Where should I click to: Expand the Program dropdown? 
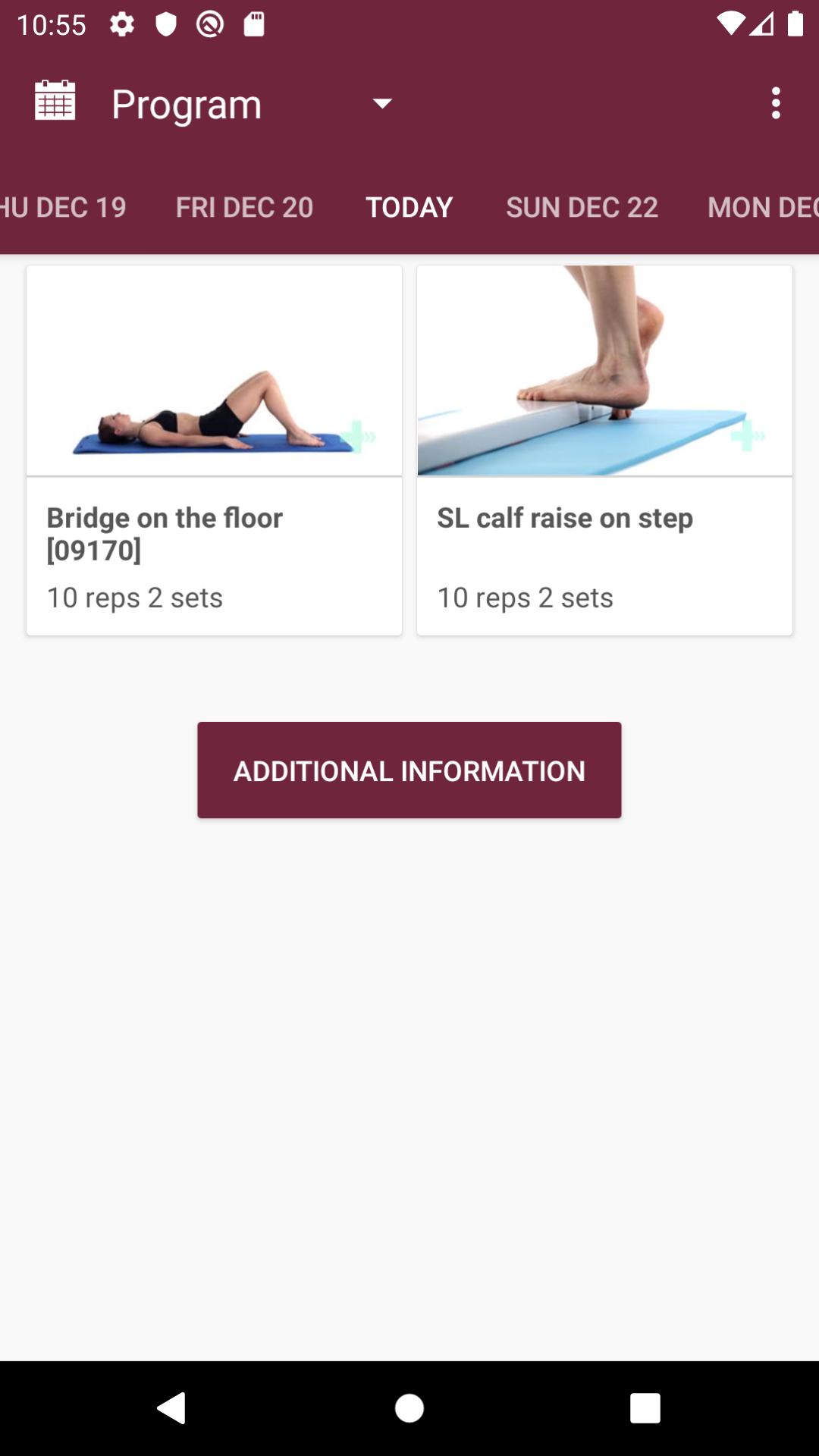(381, 103)
